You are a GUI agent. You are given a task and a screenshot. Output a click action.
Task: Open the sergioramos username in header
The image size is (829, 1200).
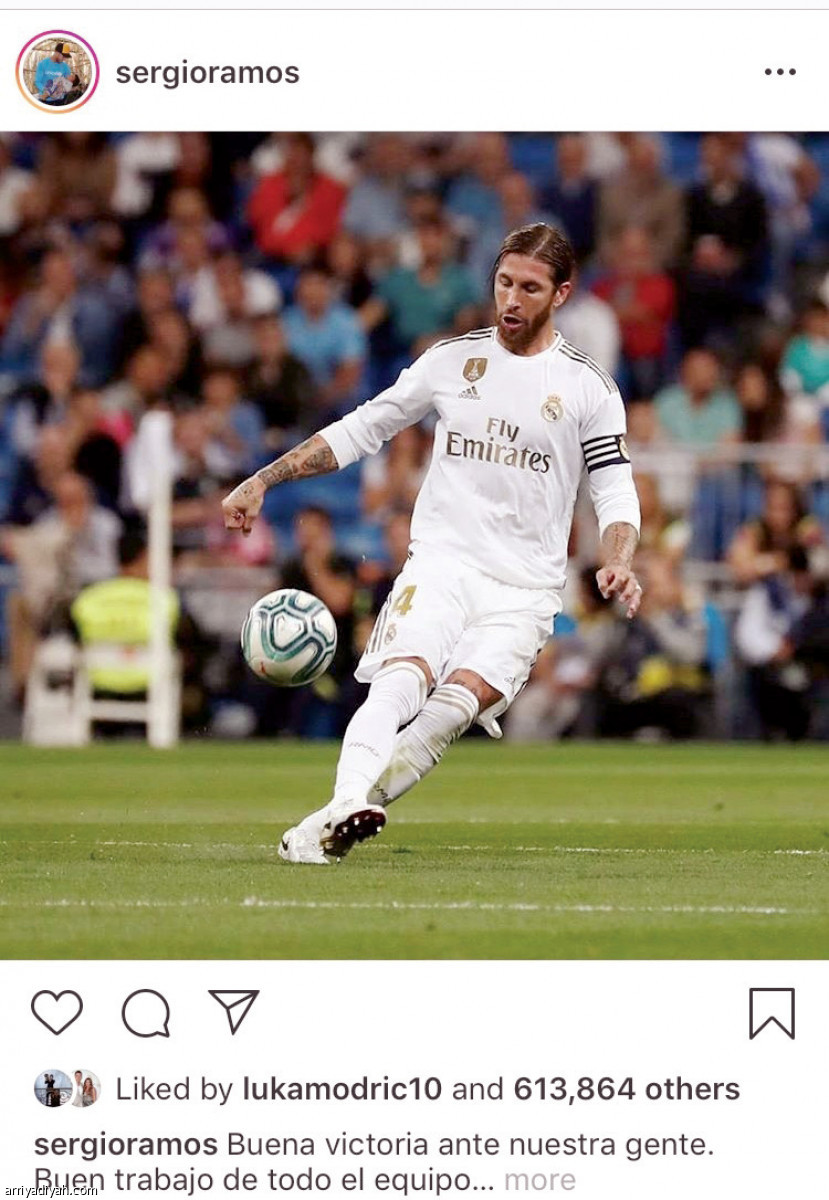click(x=207, y=73)
